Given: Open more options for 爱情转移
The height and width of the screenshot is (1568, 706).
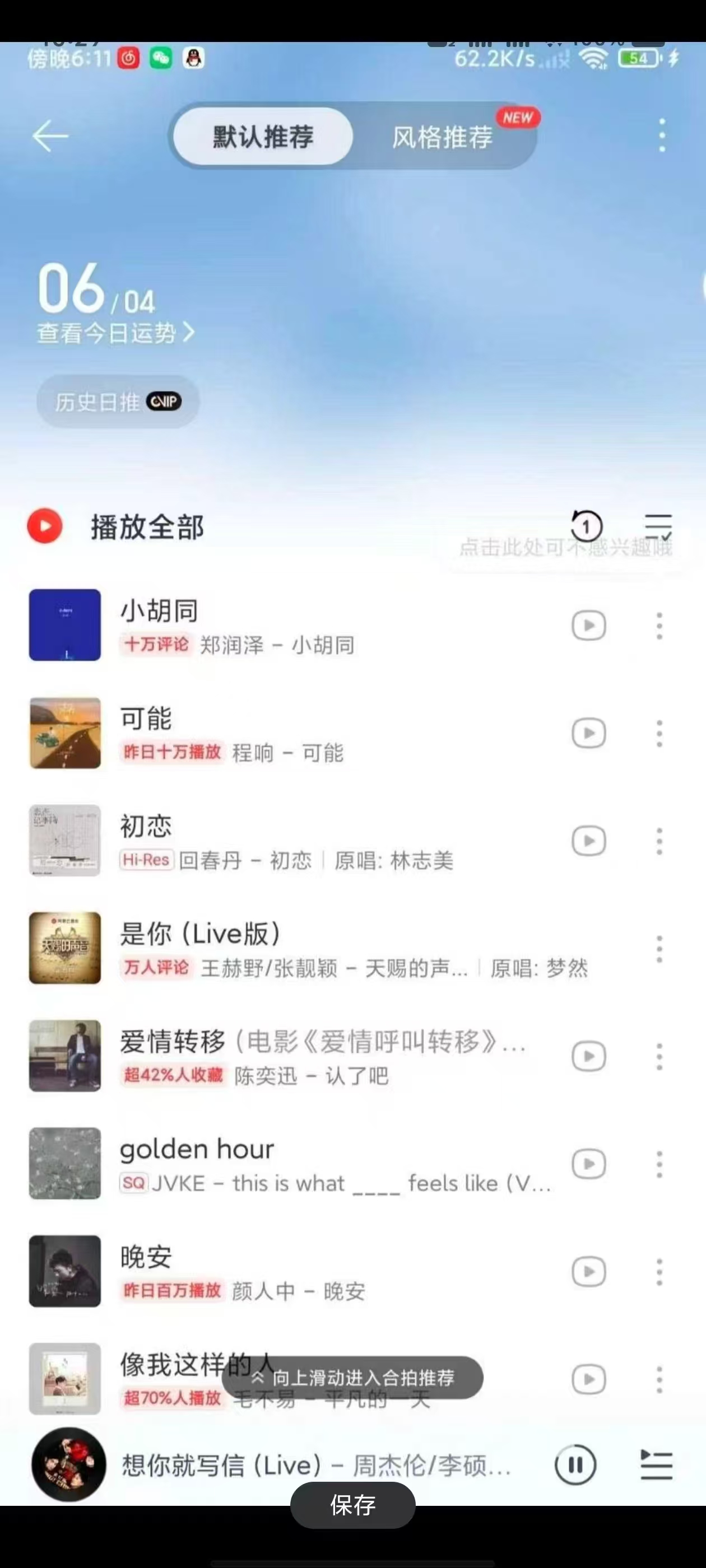Looking at the screenshot, I should [x=659, y=1056].
